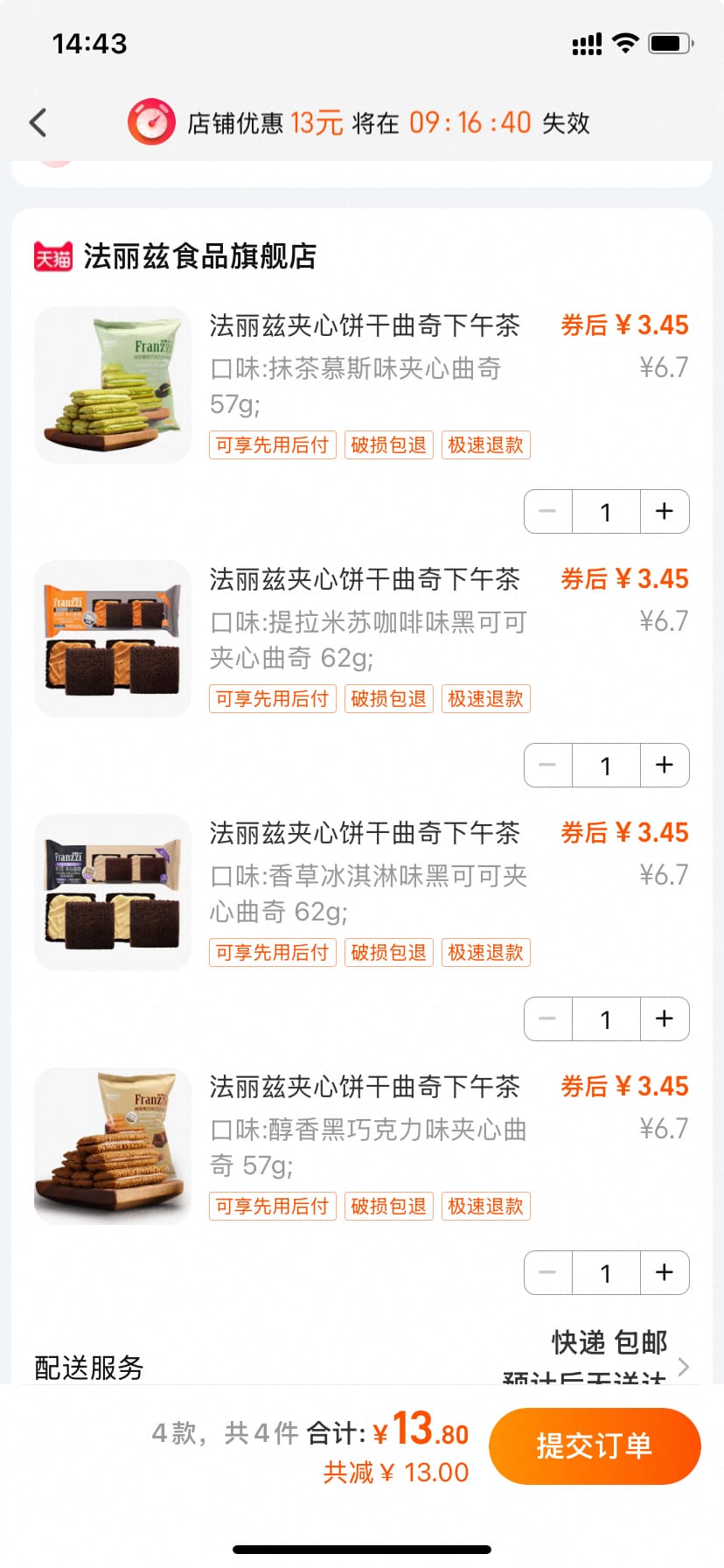Tap the 破损包退 tag on tiramisu item

click(388, 698)
